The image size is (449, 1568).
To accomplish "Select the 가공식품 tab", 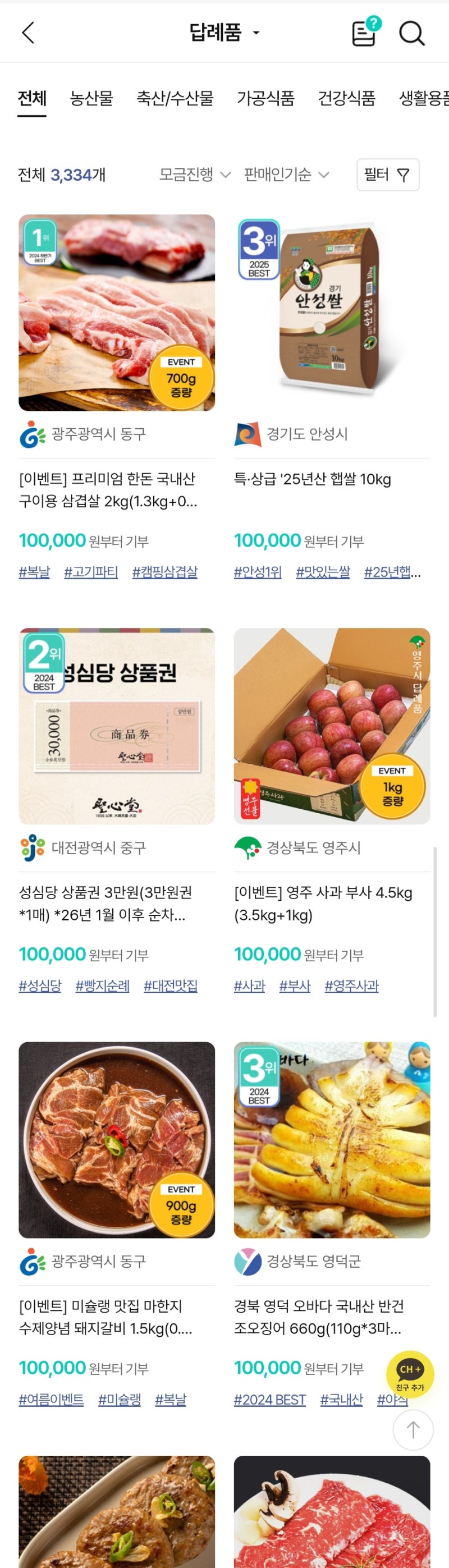I will pos(265,98).
